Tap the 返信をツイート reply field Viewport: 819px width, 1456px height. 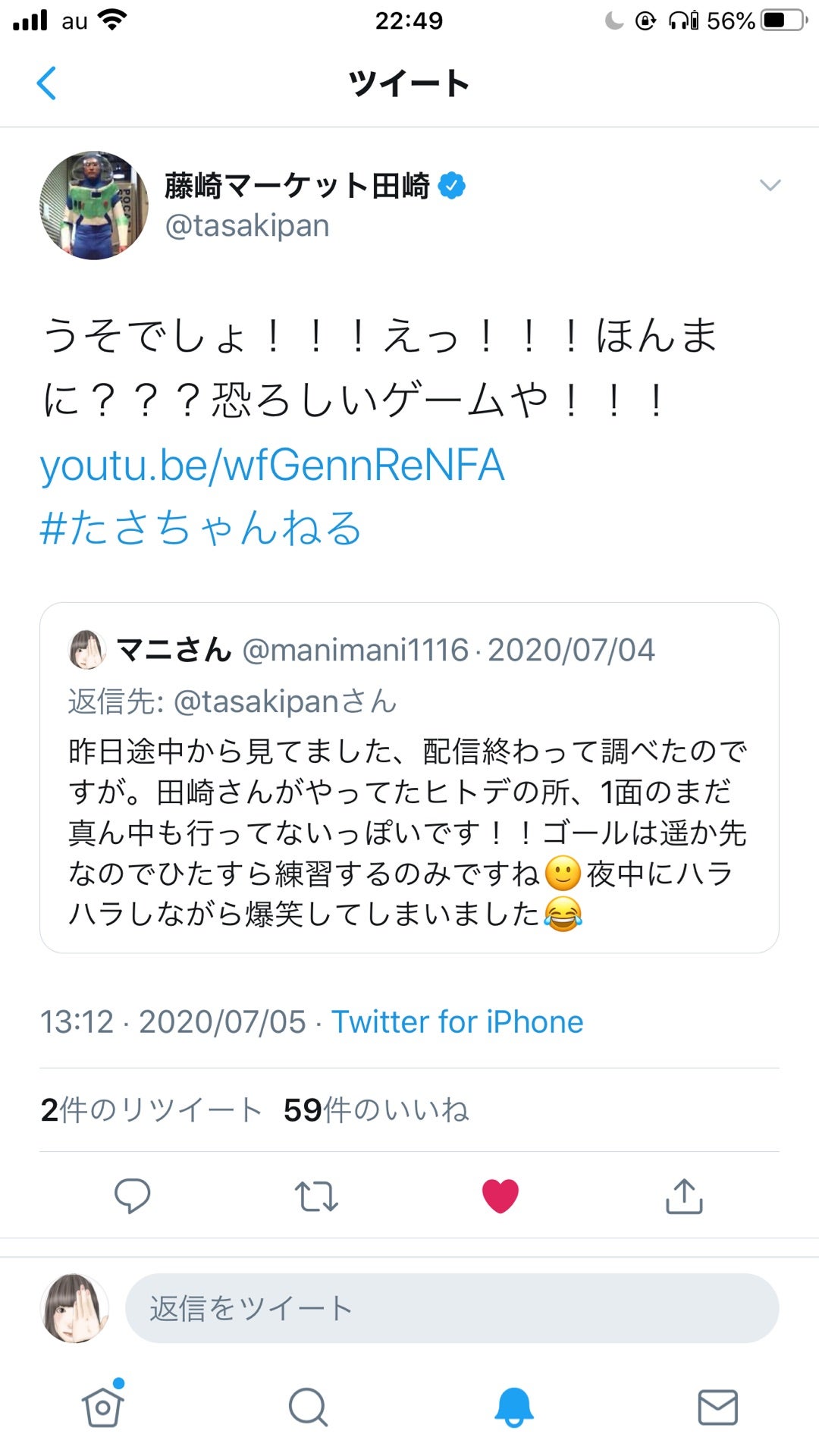(x=452, y=1308)
